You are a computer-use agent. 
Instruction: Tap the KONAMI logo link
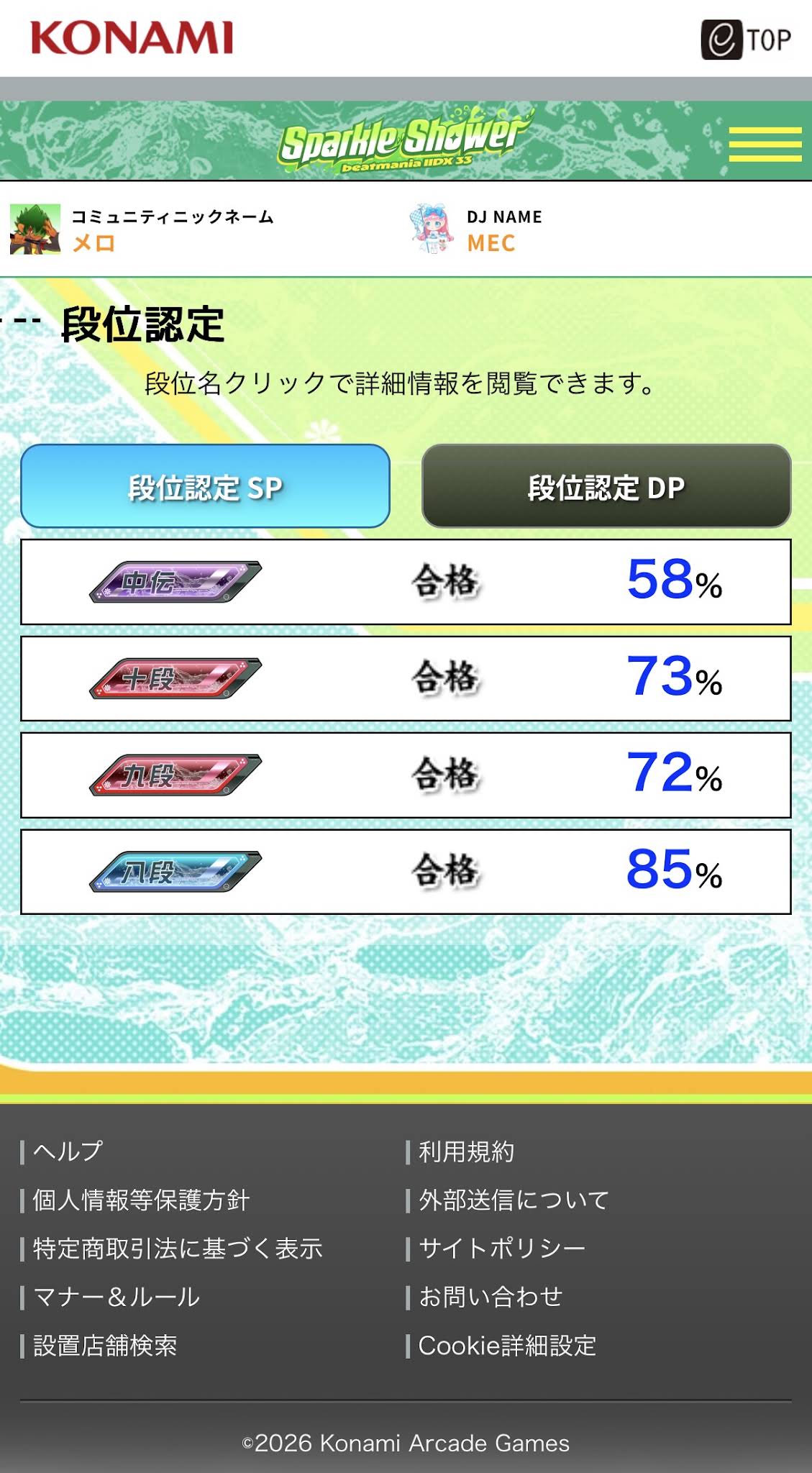(132, 38)
